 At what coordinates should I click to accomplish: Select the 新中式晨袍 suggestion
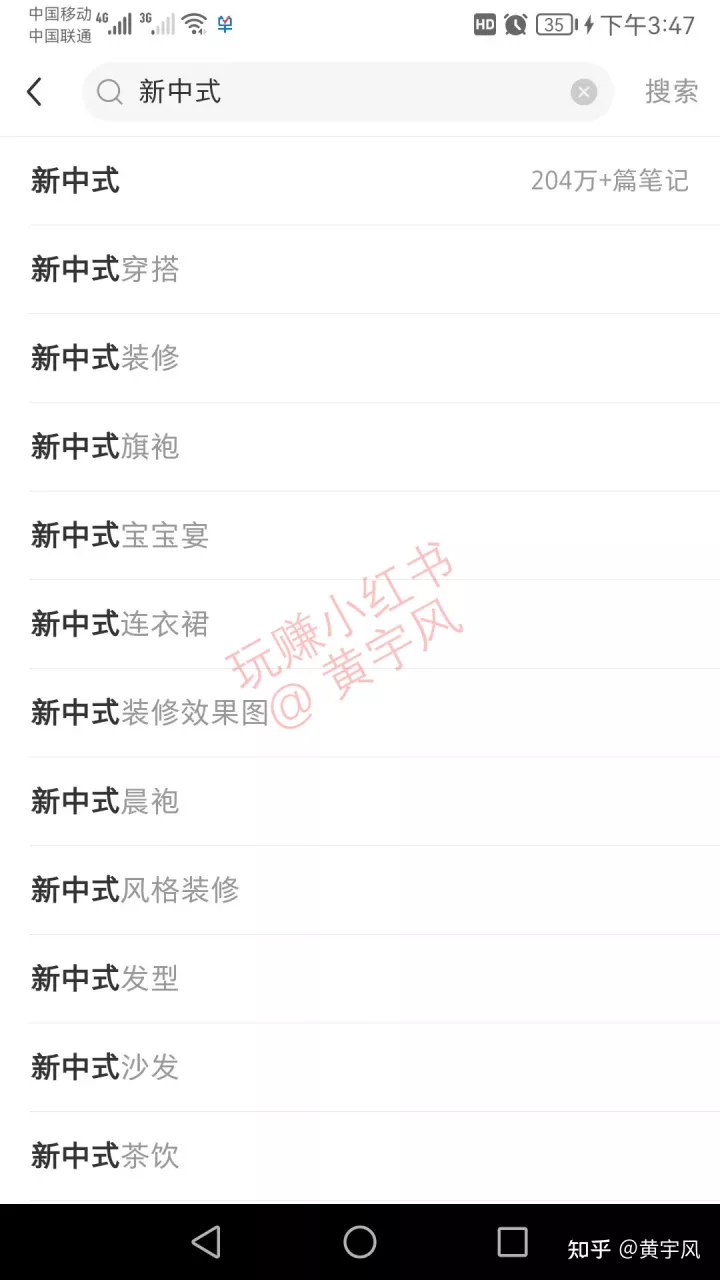360,802
